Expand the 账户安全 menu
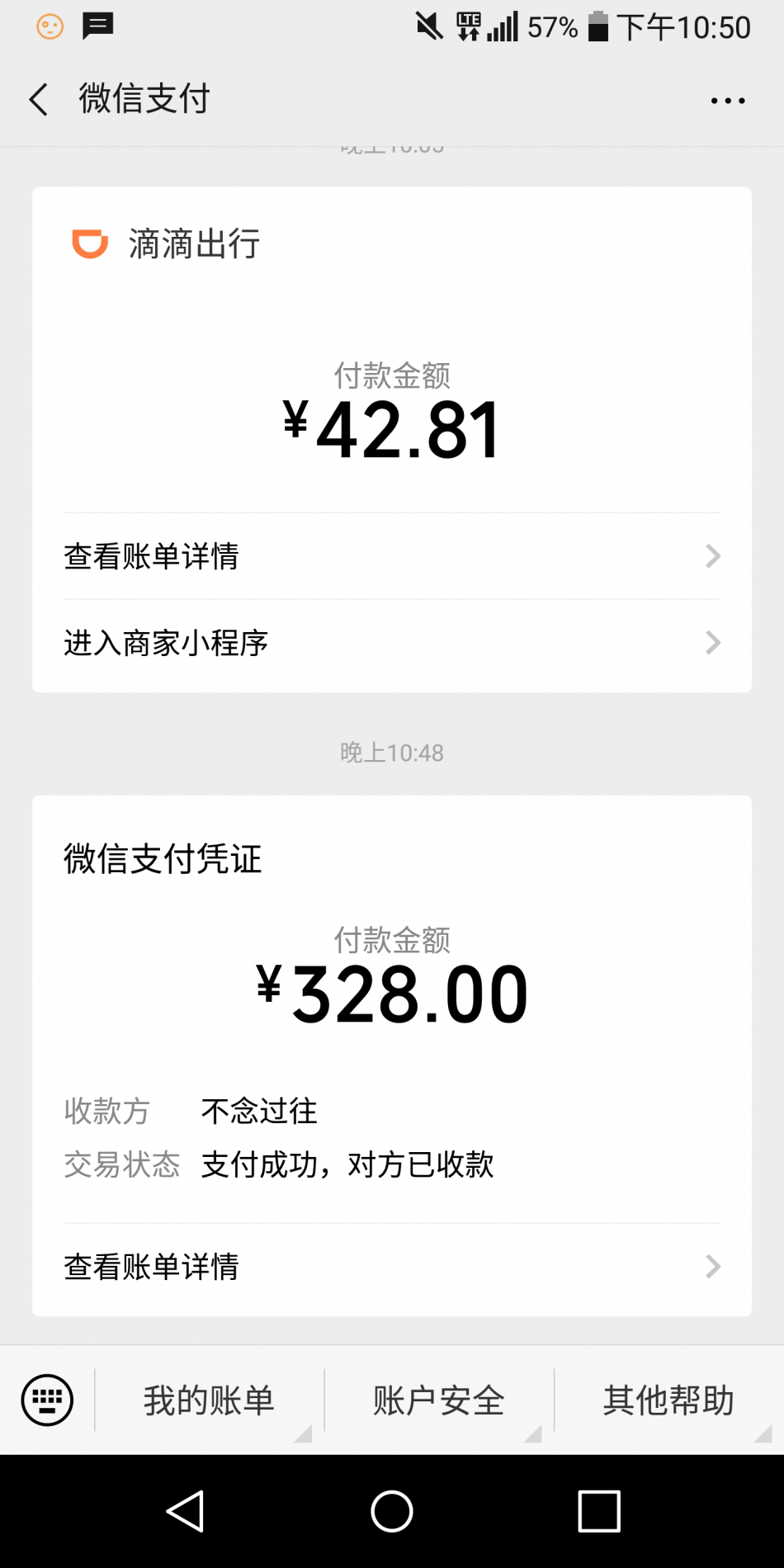Screen dimensions: 784x1568 point(439,1400)
